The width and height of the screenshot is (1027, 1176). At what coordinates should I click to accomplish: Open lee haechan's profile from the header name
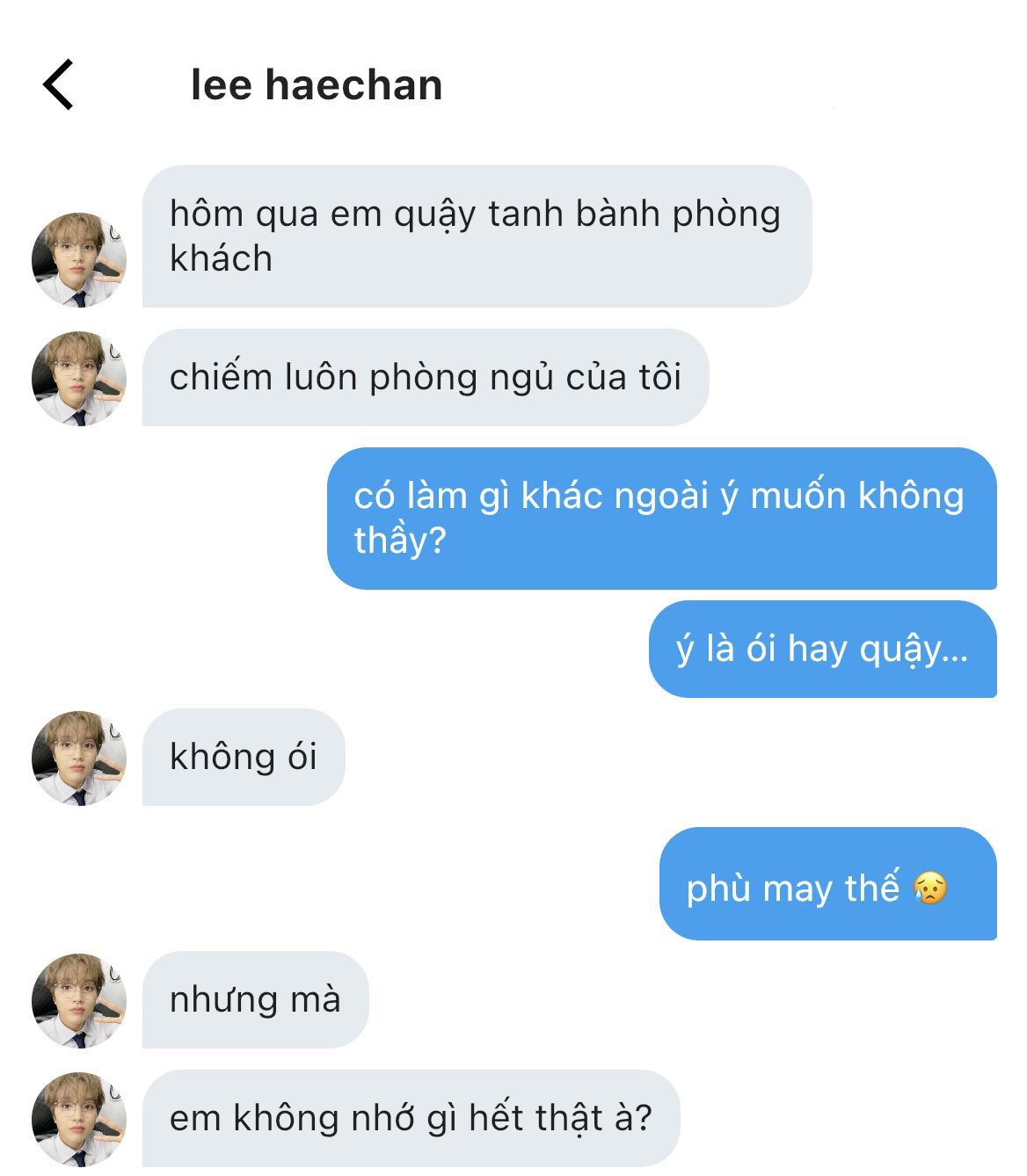pos(317,85)
